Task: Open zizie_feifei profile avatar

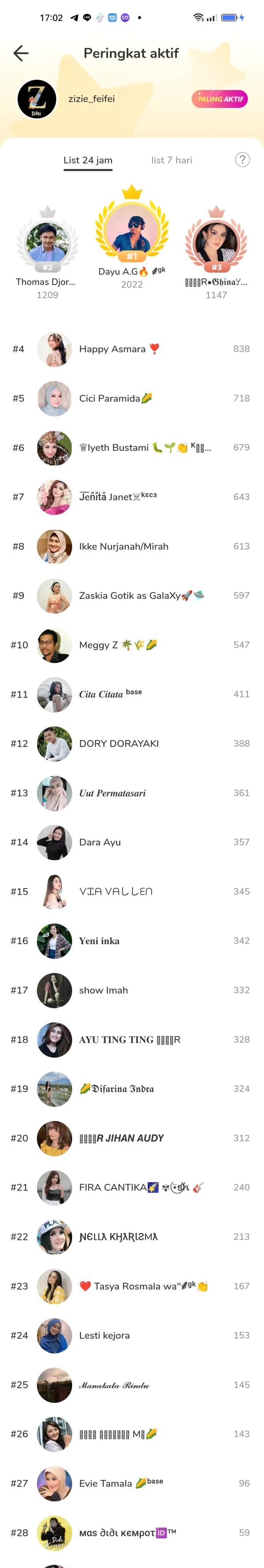Action: tap(37, 99)
